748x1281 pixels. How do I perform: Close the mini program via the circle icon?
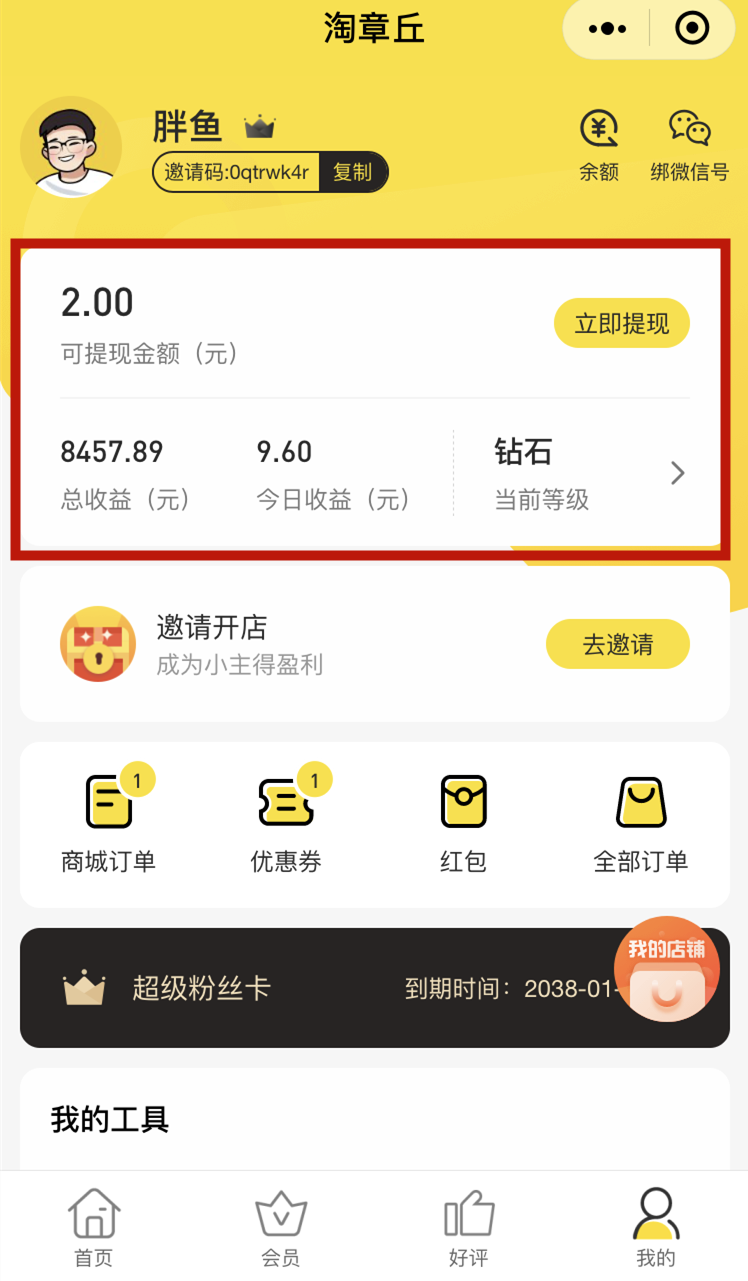point(692,29)
